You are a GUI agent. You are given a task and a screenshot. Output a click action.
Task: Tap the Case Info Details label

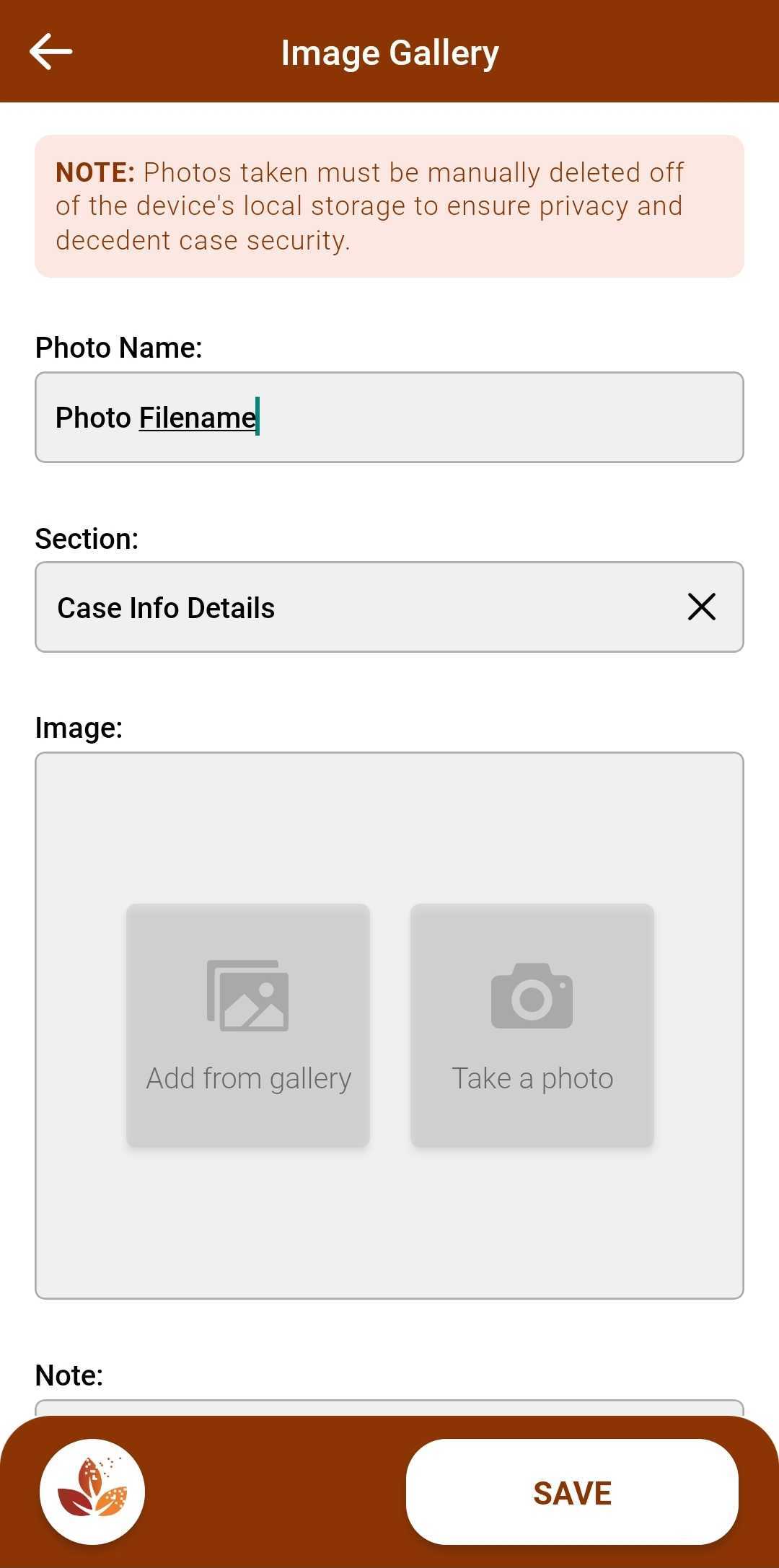[167, 607]
